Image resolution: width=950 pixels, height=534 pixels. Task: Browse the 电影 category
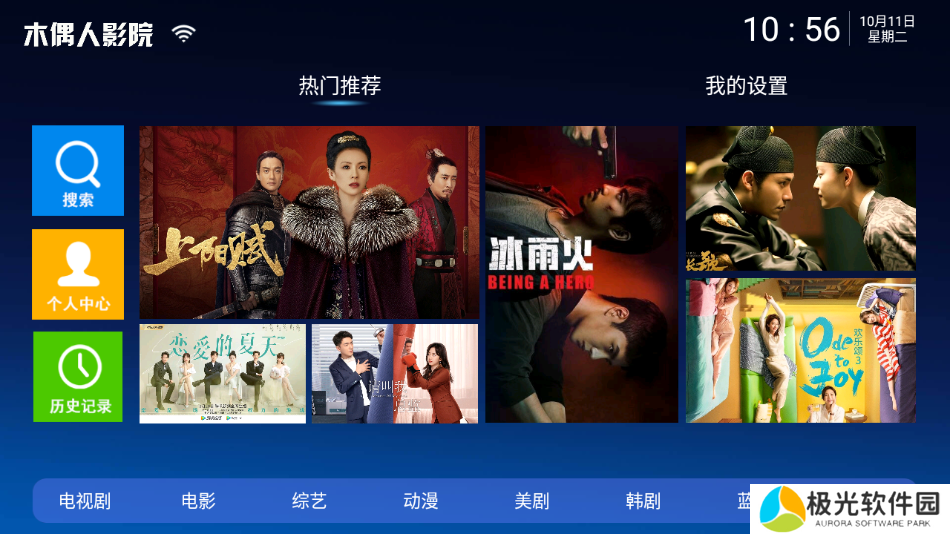coord(198,501)
